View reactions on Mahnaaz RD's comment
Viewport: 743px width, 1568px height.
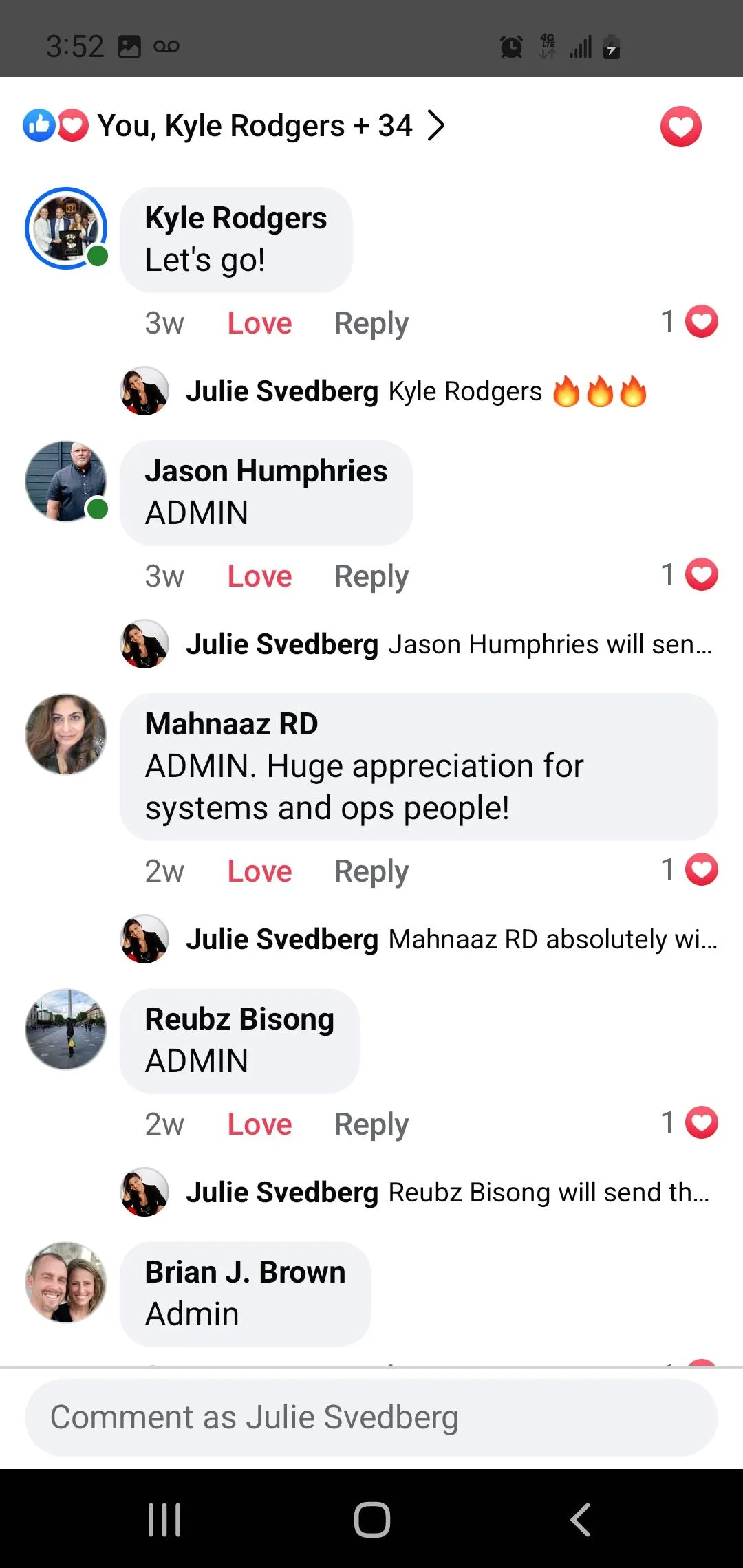(689, 870)
